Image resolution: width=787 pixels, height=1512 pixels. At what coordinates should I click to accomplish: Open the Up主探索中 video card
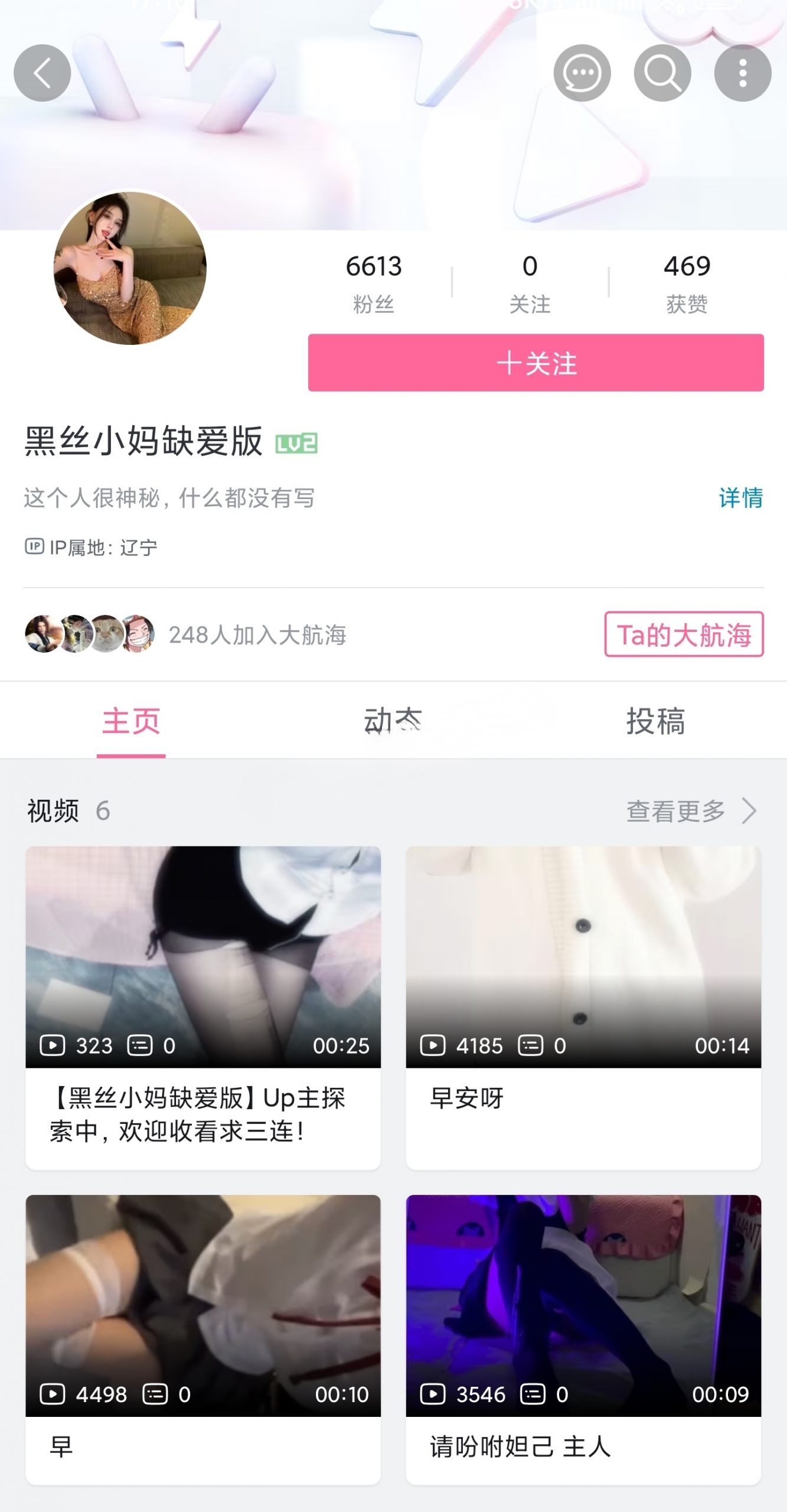(x=203, y=957)
